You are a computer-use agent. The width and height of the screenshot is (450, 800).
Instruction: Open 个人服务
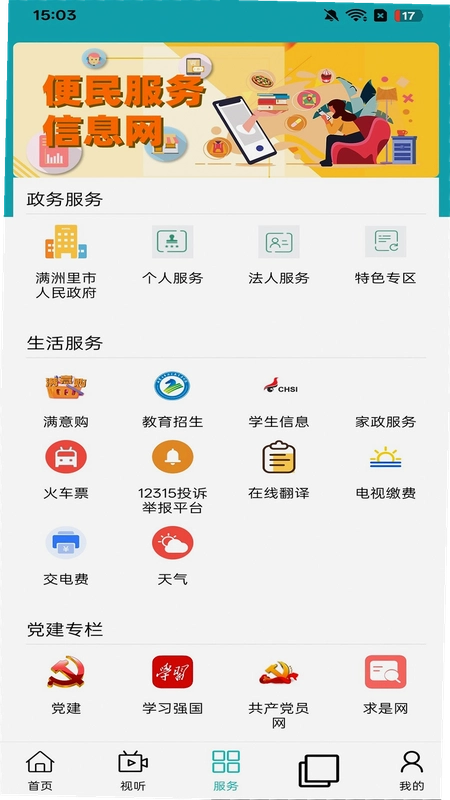172,255
